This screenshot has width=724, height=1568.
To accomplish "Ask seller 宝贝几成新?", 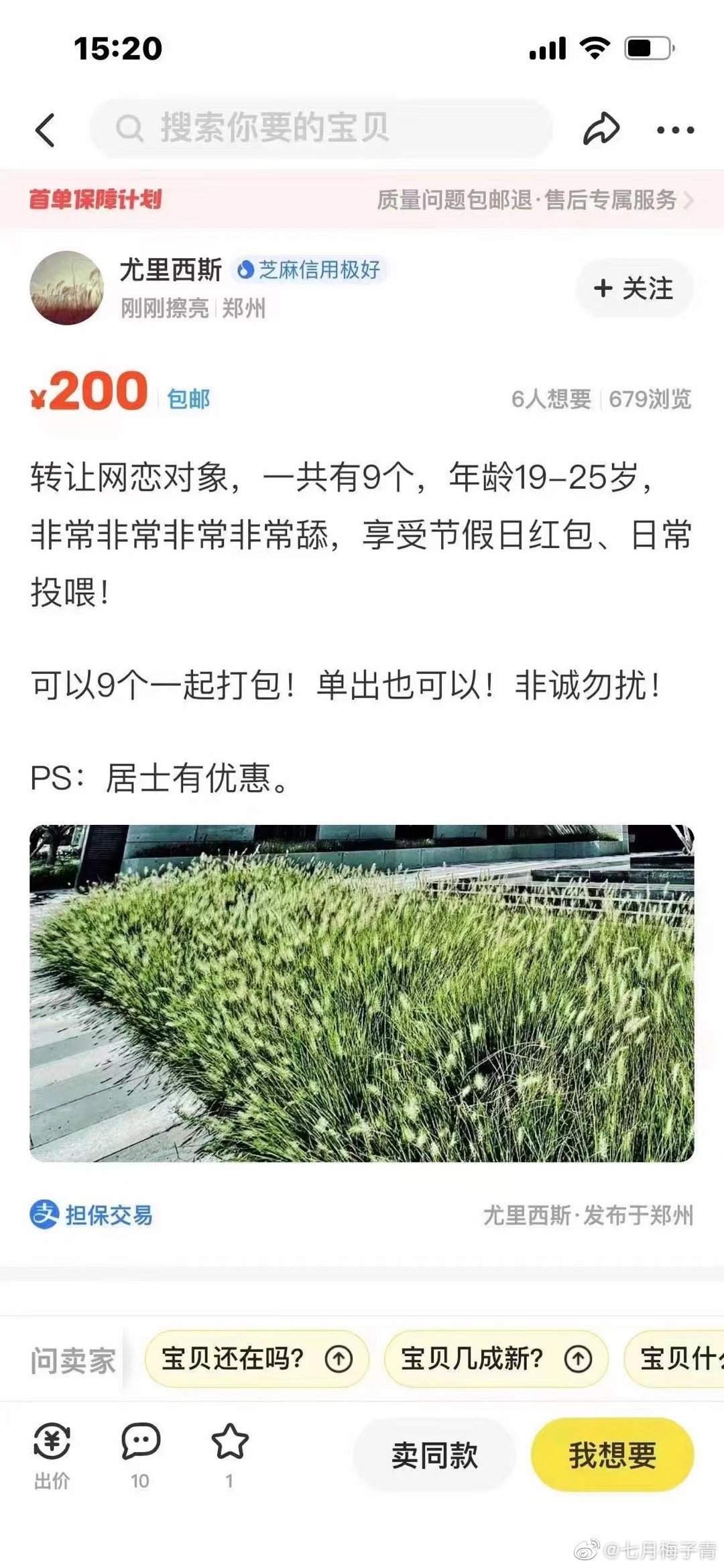I will click(495, 1359).
